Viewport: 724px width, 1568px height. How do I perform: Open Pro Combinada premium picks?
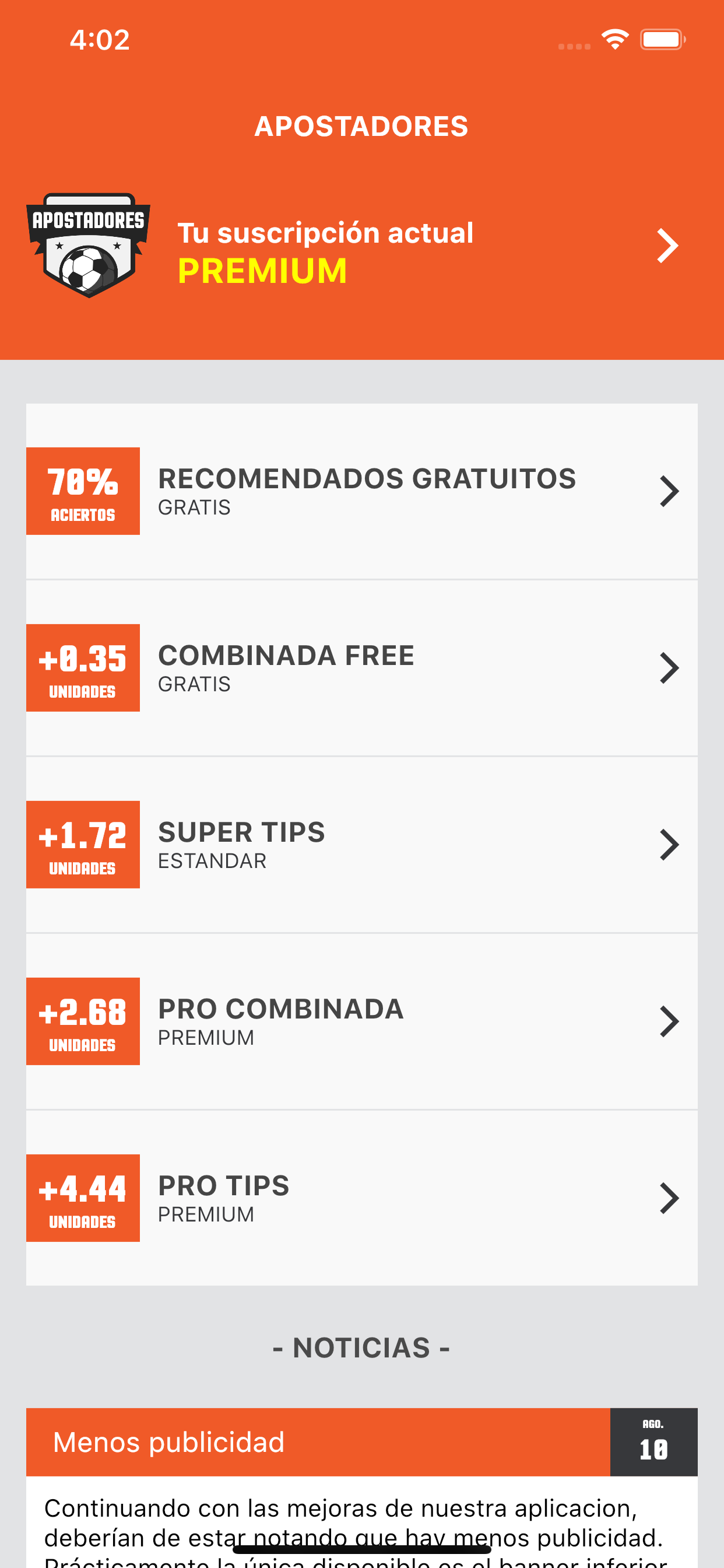[361, 1021]
